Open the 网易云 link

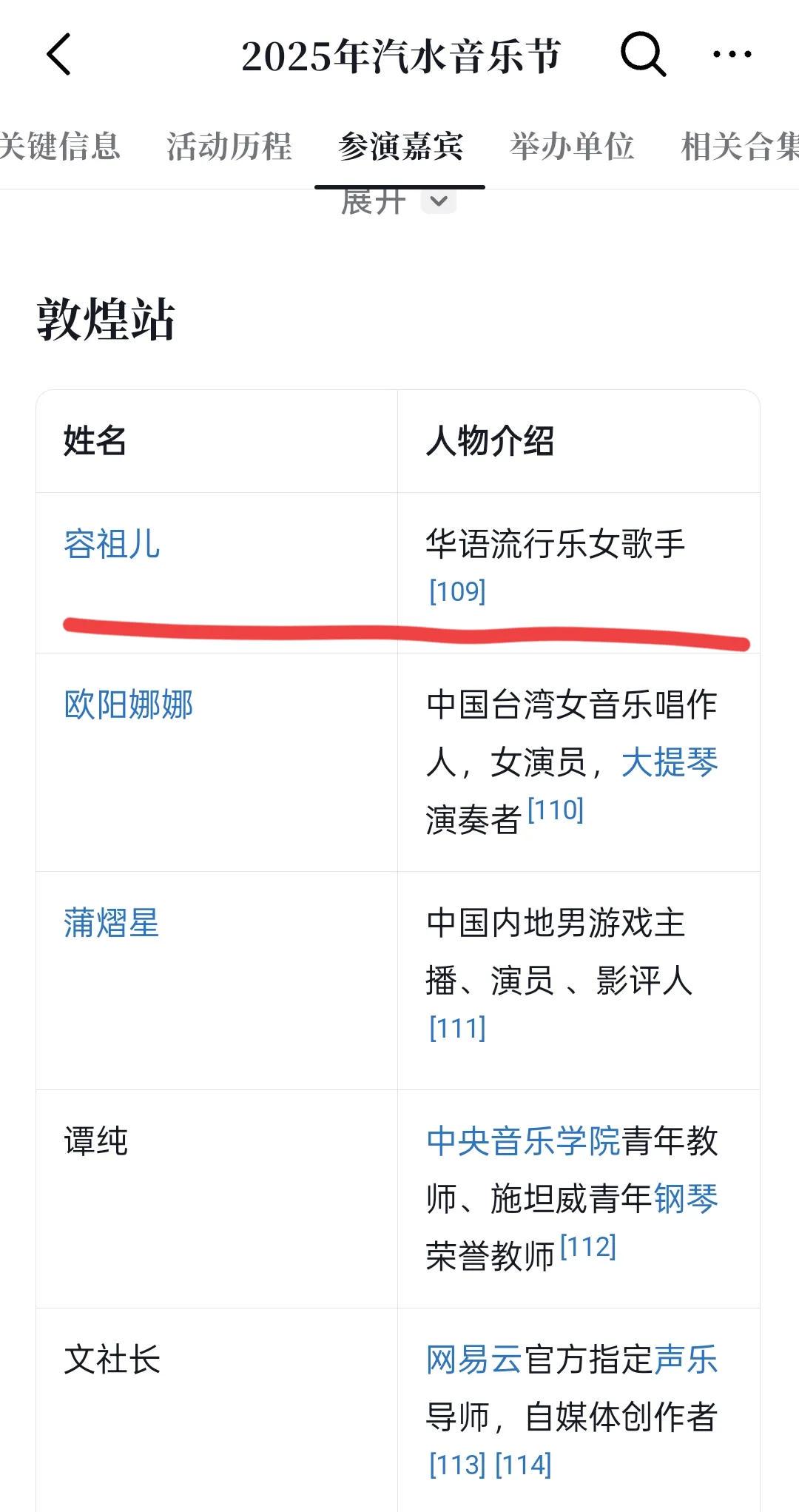tap(474, 1360)
